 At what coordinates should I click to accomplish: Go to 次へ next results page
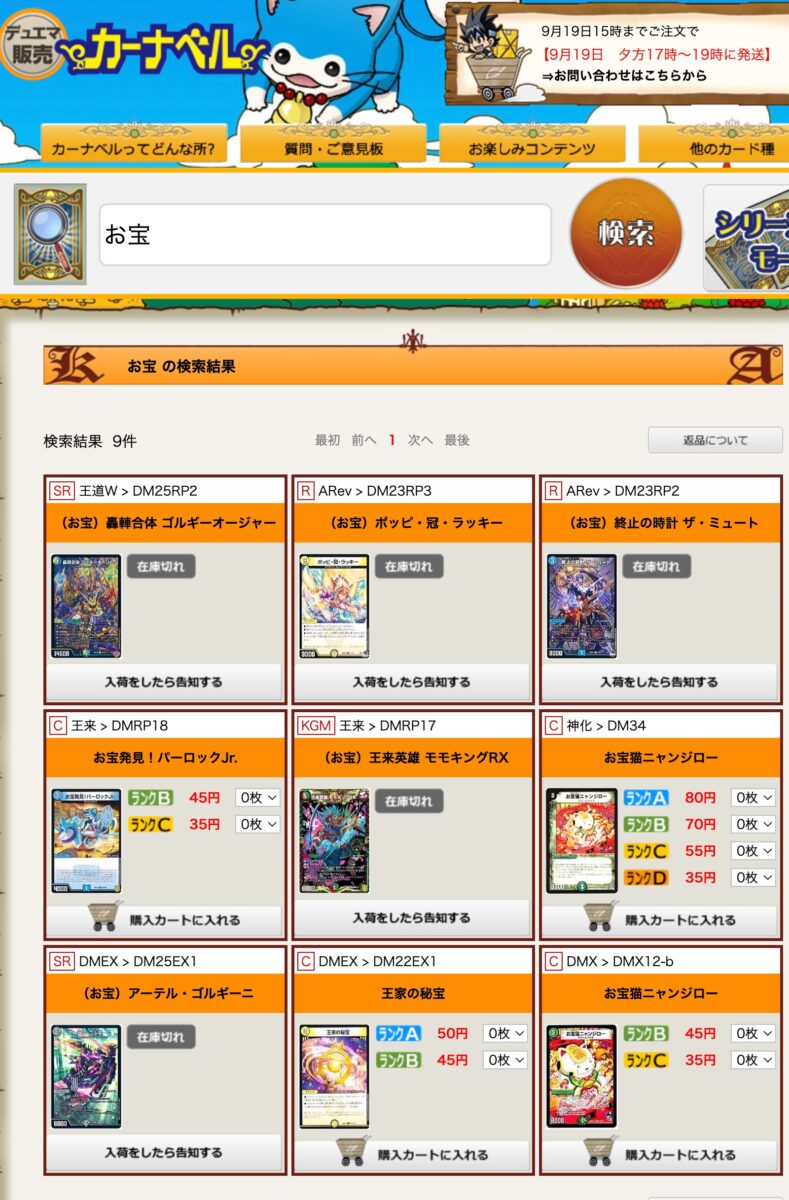420,440
